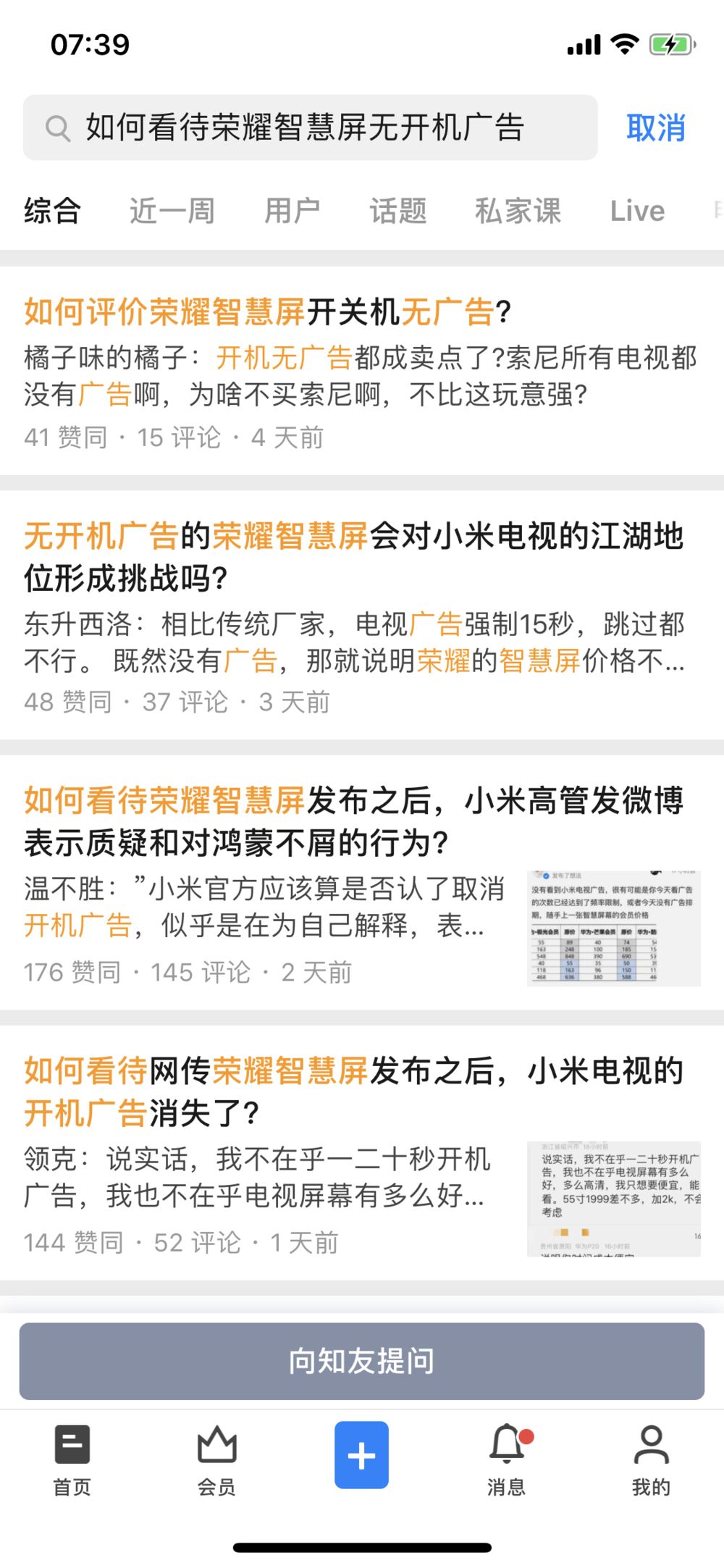Switch to the 近一周 tab

172,211
